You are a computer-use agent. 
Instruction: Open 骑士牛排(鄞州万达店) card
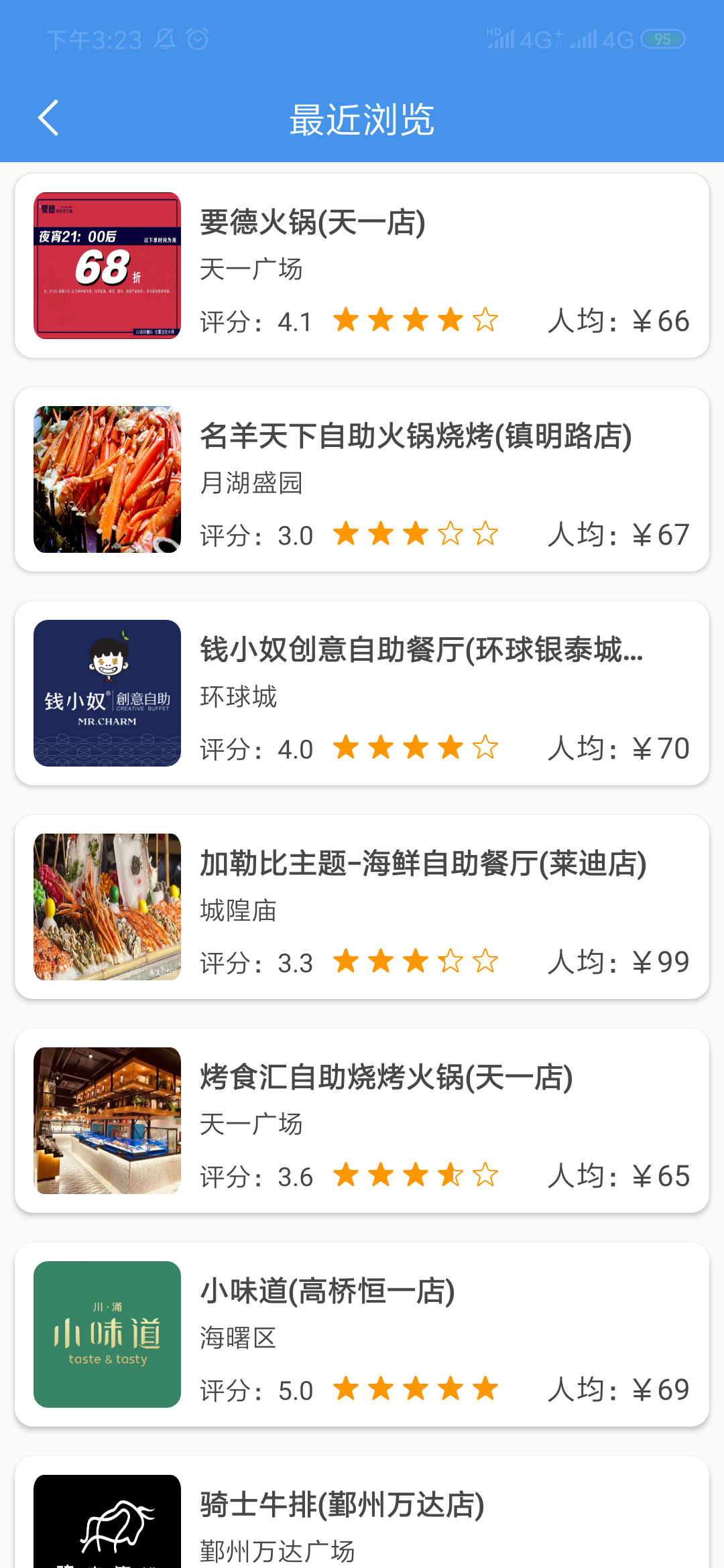(362, 1521)
